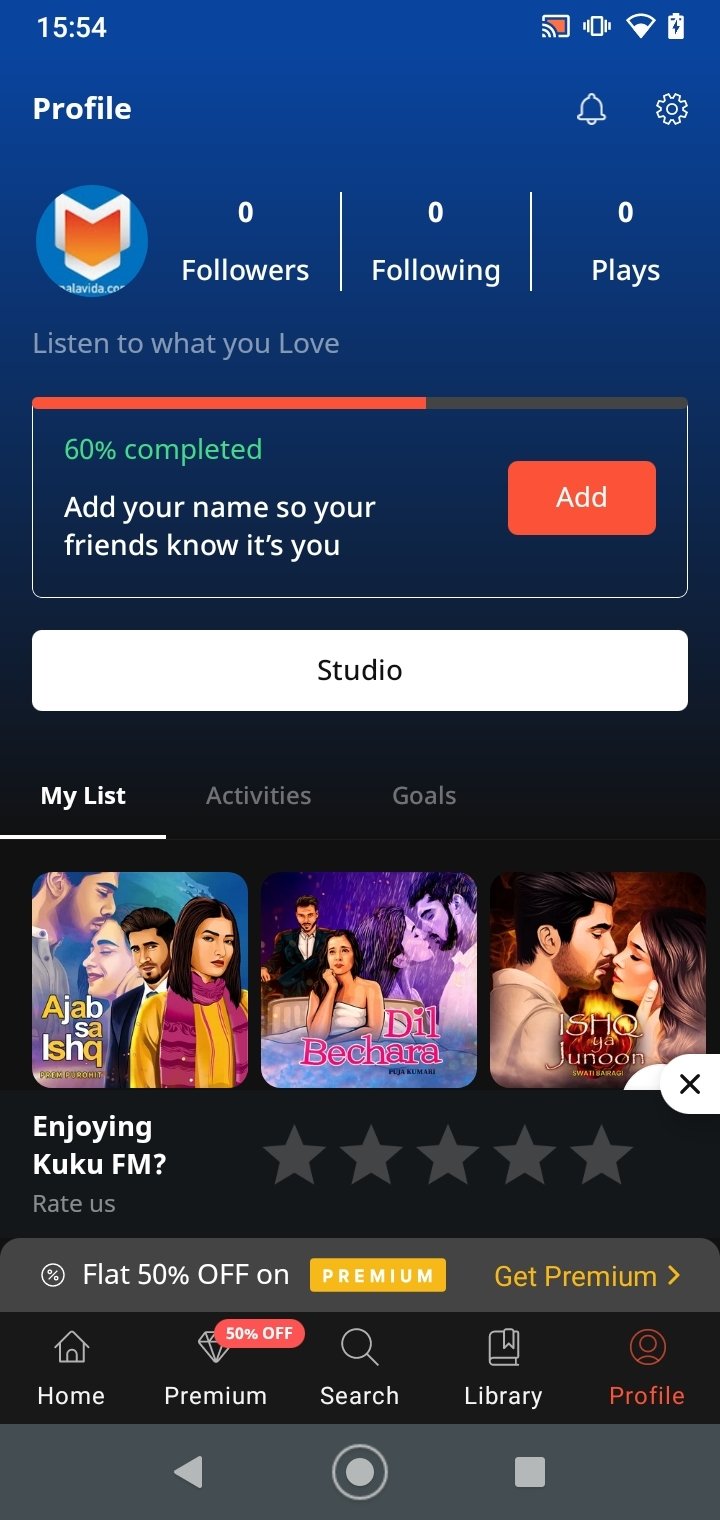The image size is (720, 1520).
Task: View the Following list
Action: [x=436, y=241]
